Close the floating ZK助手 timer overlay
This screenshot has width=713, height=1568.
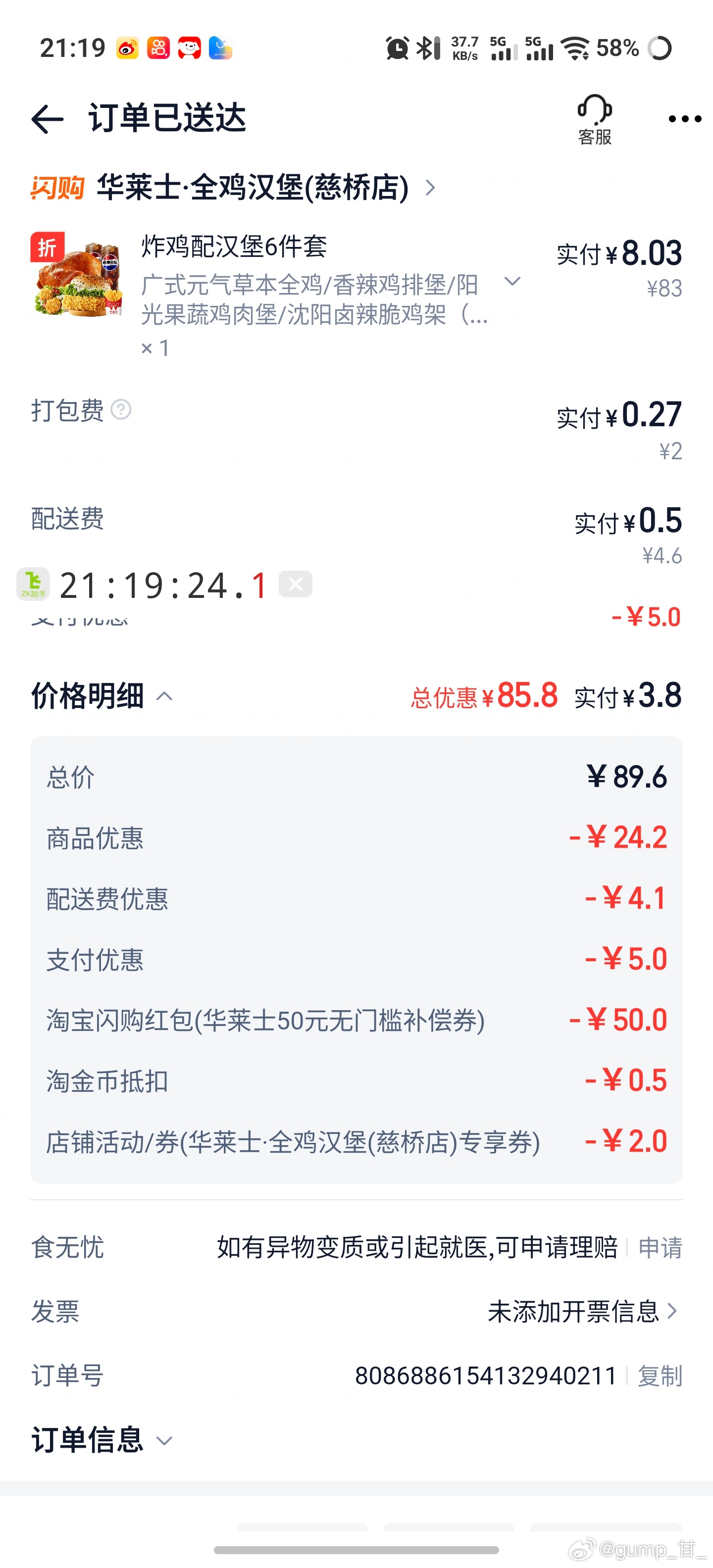295,585
